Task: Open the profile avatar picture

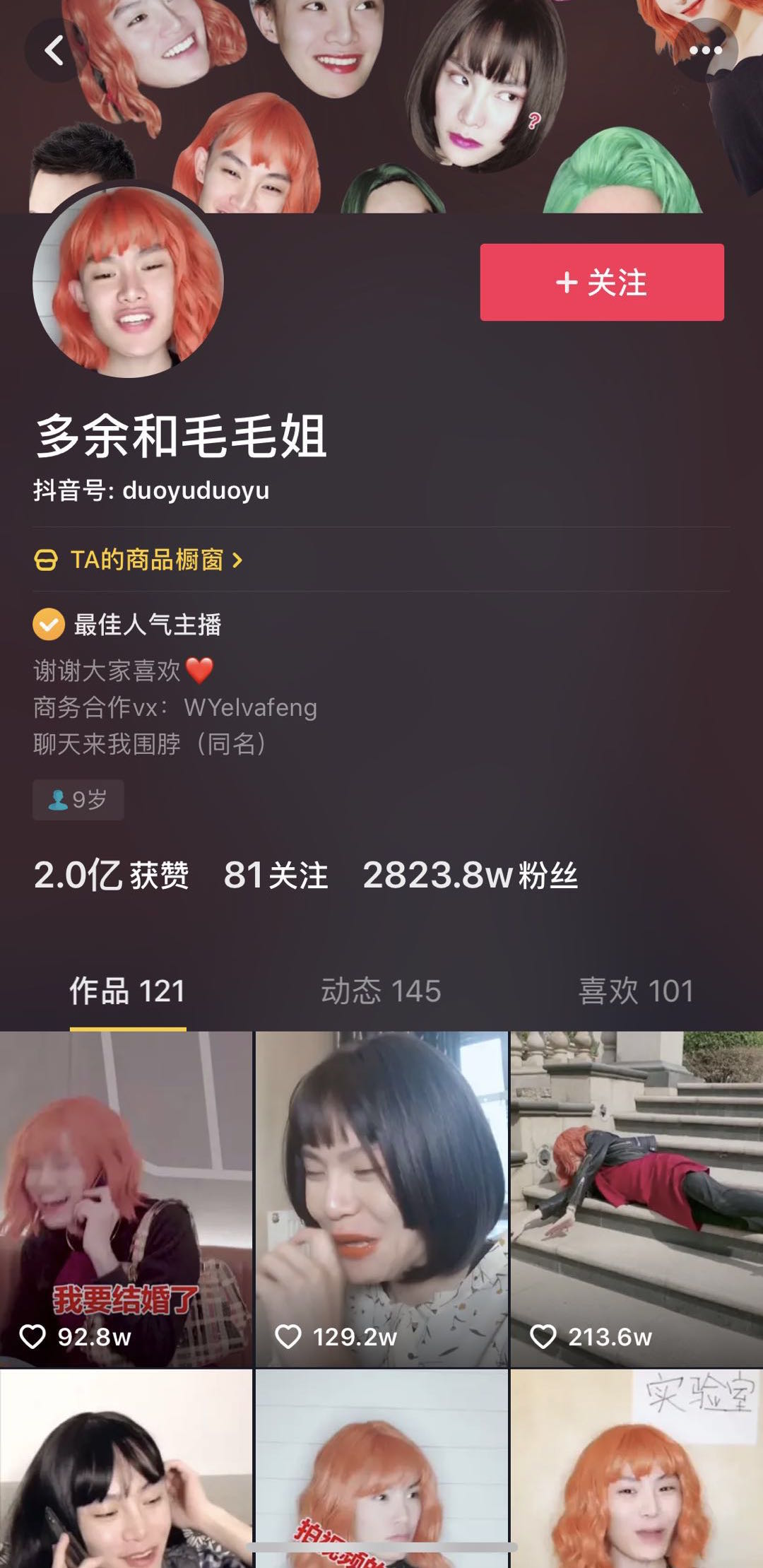Action: point(128,282)
